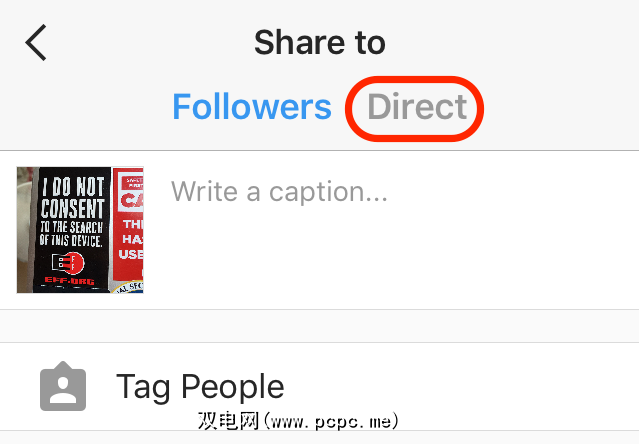Go back using the top-left arrow
The image size is (639, 444).
pos(36,44)
